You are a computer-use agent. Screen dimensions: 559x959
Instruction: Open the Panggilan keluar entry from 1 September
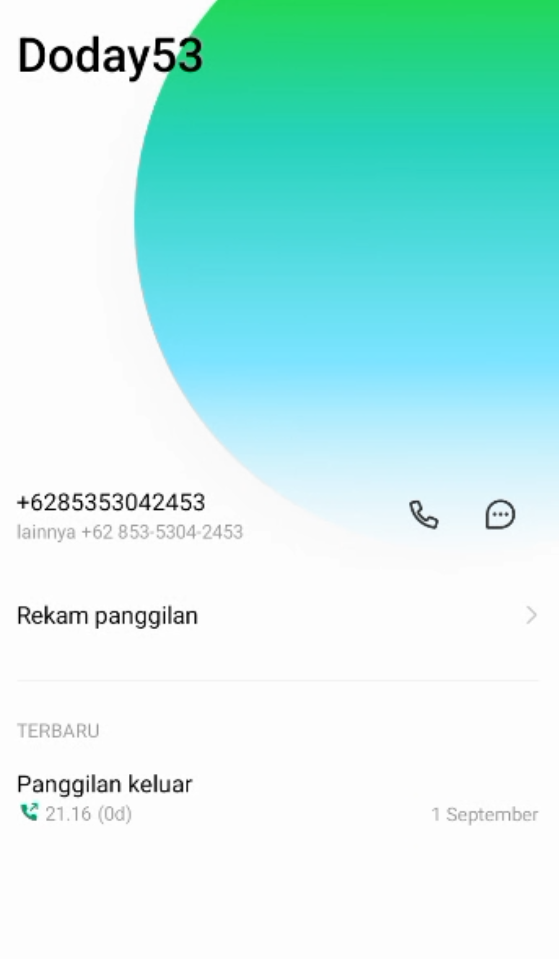tap(278, 799)
